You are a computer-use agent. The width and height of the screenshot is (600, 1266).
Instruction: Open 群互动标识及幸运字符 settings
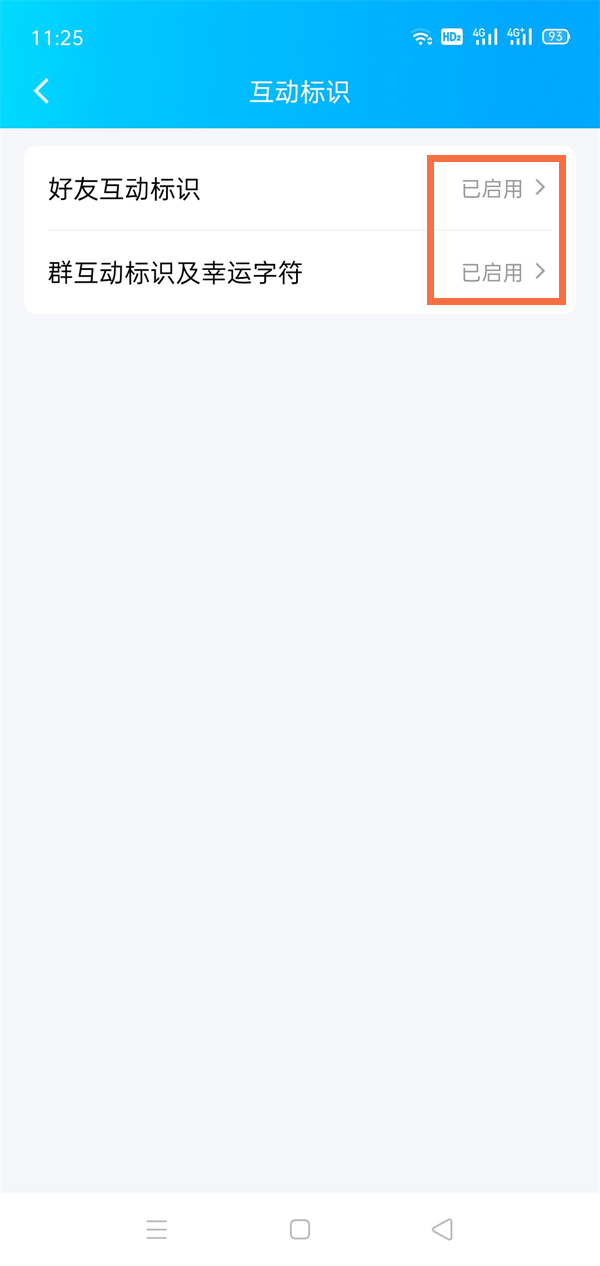(x=299, y=272)
